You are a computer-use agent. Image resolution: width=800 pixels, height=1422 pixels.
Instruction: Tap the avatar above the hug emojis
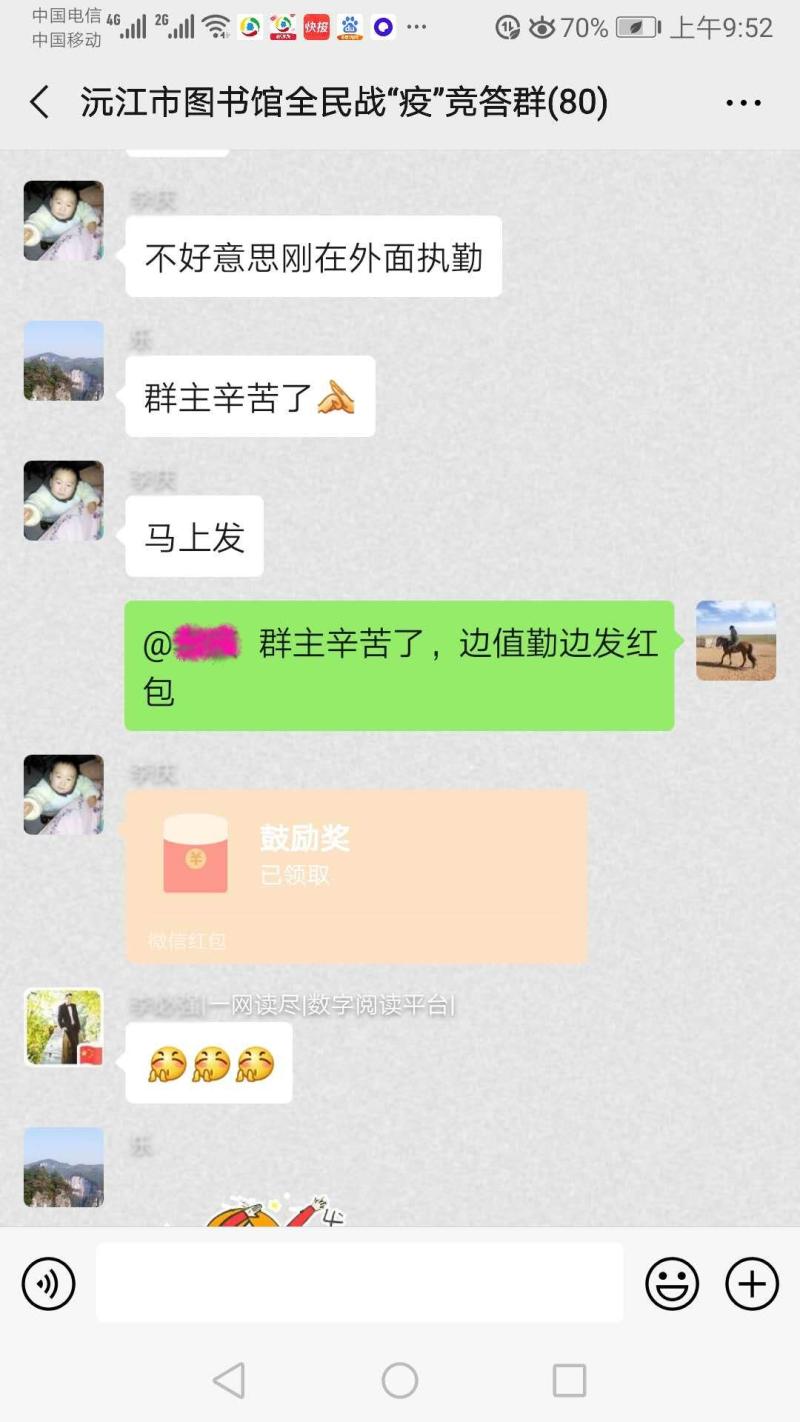(64, 1028)
